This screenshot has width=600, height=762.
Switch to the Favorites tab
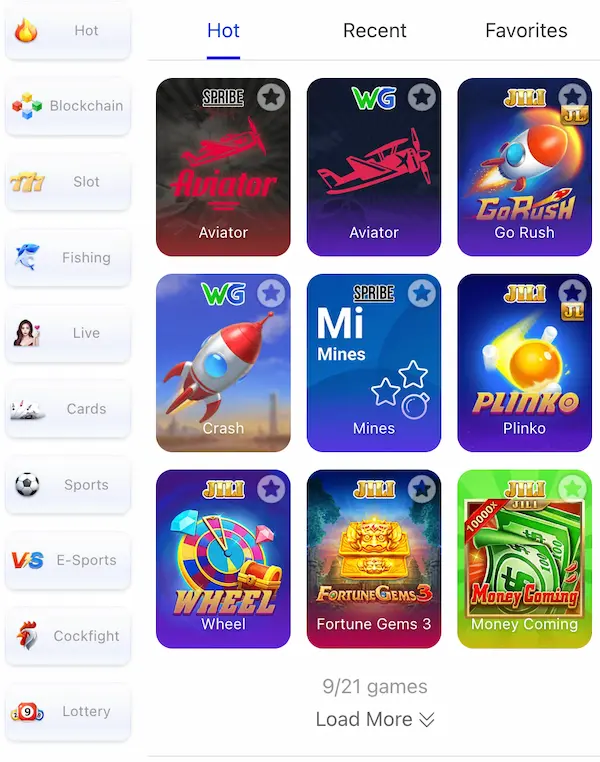(526, 30)
